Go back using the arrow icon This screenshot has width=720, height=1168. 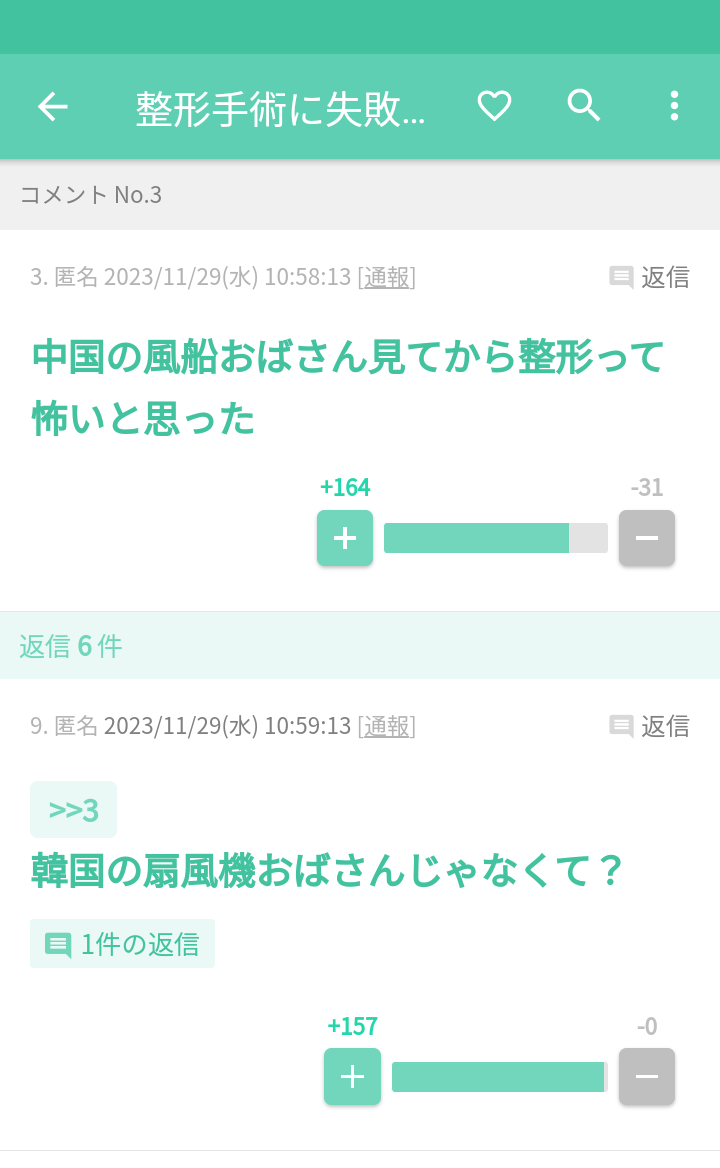tap(52, 107)
